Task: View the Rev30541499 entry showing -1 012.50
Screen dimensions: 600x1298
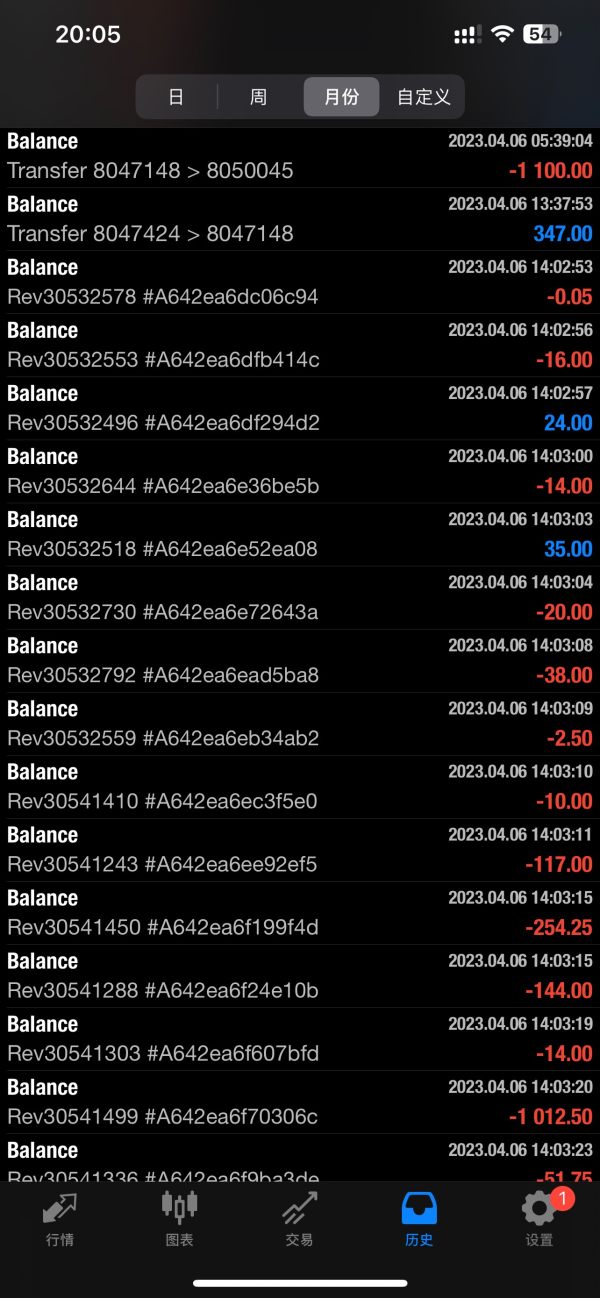Action: [x=300, y=1102]
